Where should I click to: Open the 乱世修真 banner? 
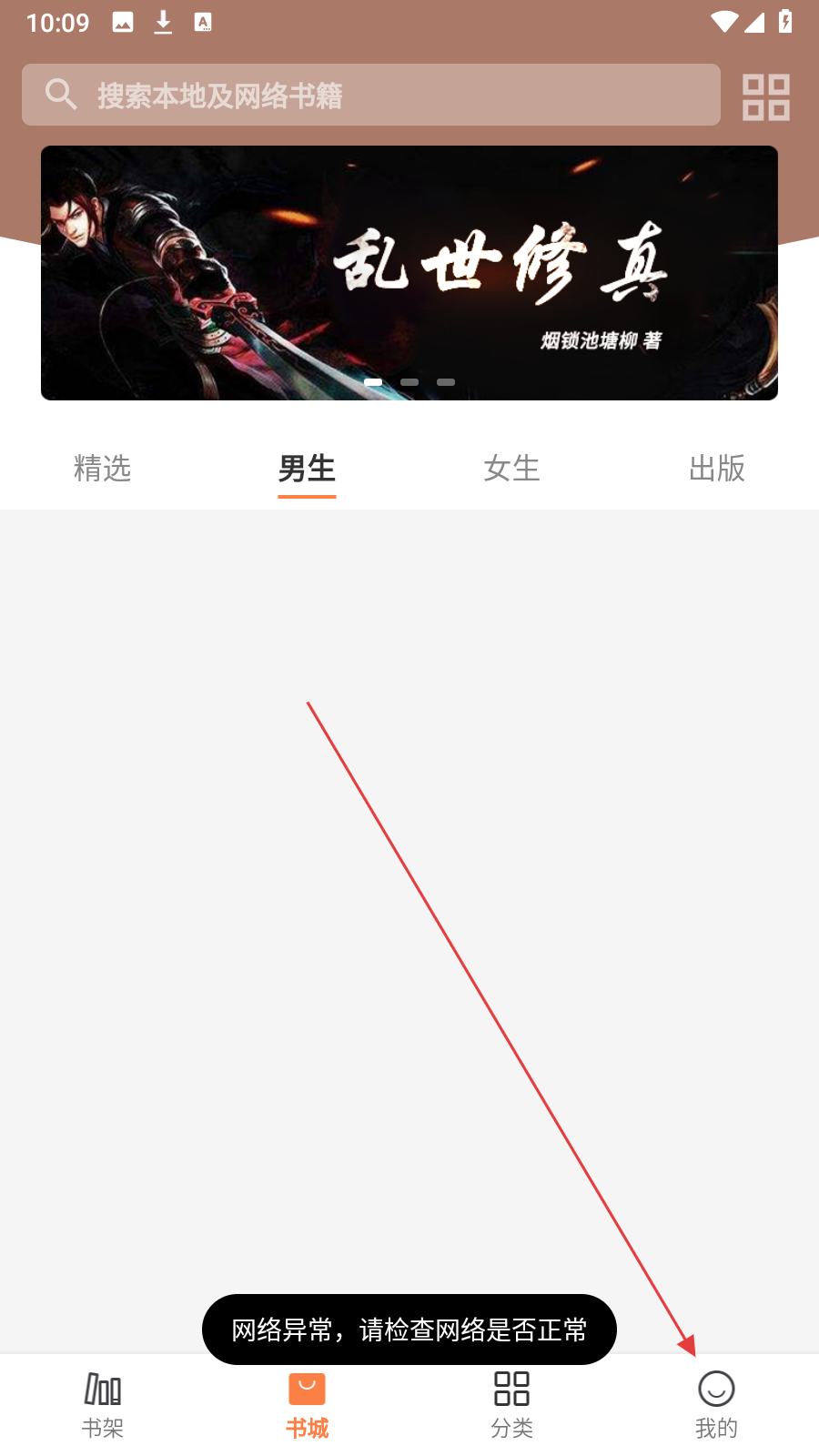409,273
